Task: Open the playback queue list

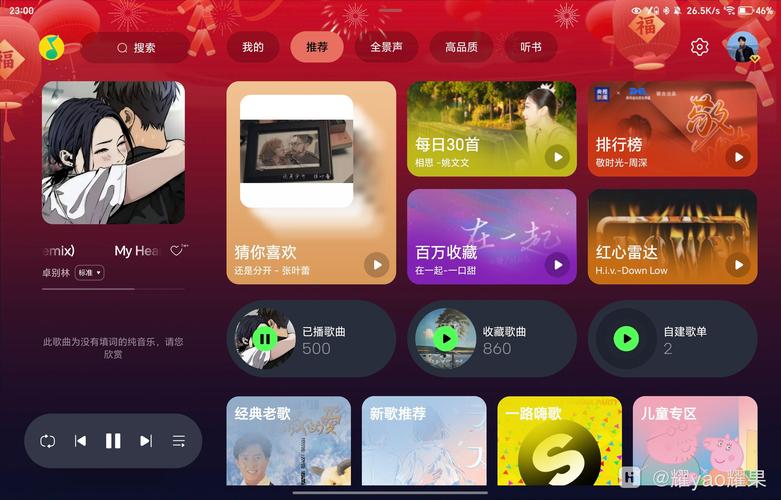Action: (x=179, y=441)
